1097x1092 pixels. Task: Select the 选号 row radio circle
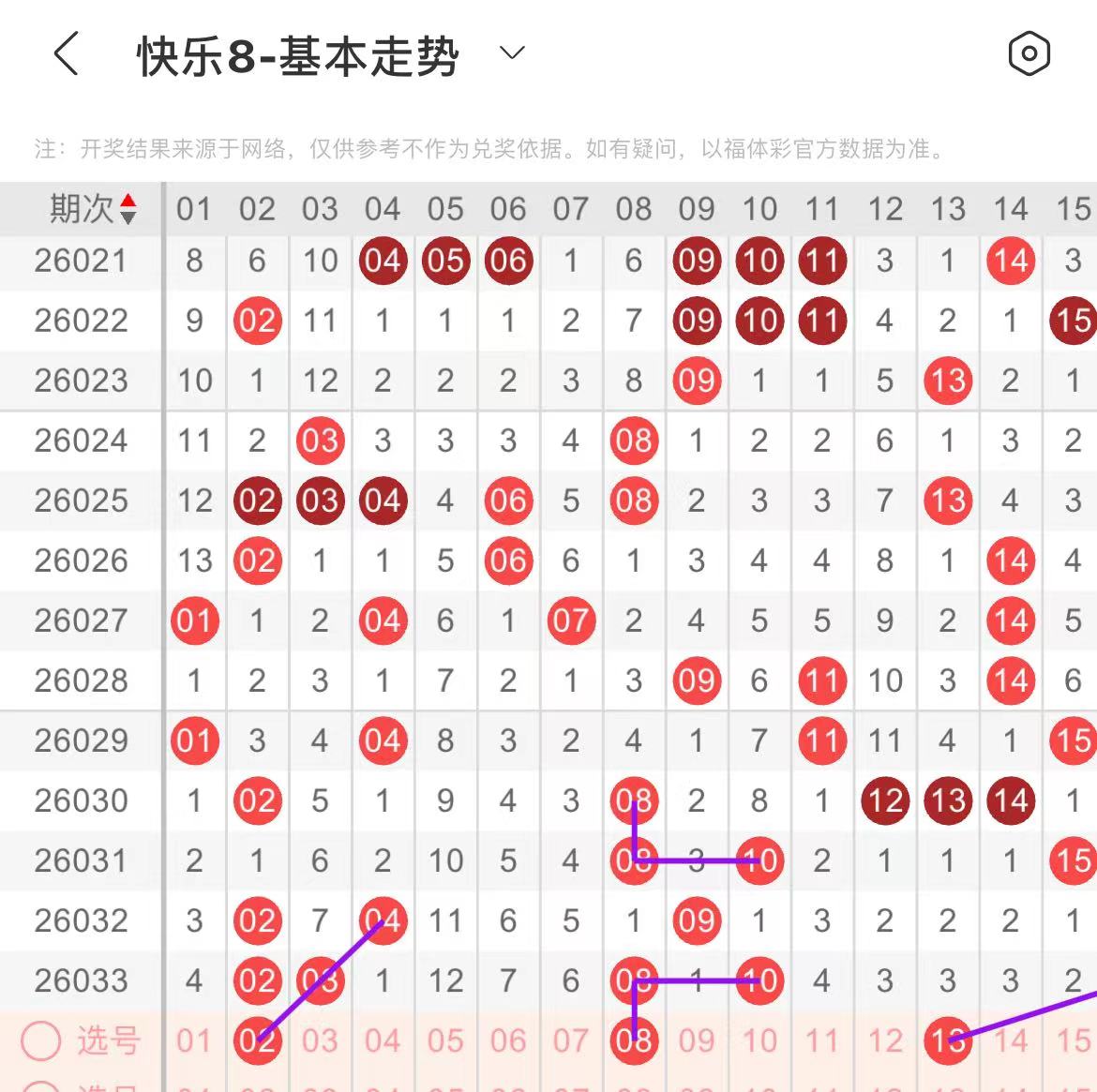(x=41, y=1040)
